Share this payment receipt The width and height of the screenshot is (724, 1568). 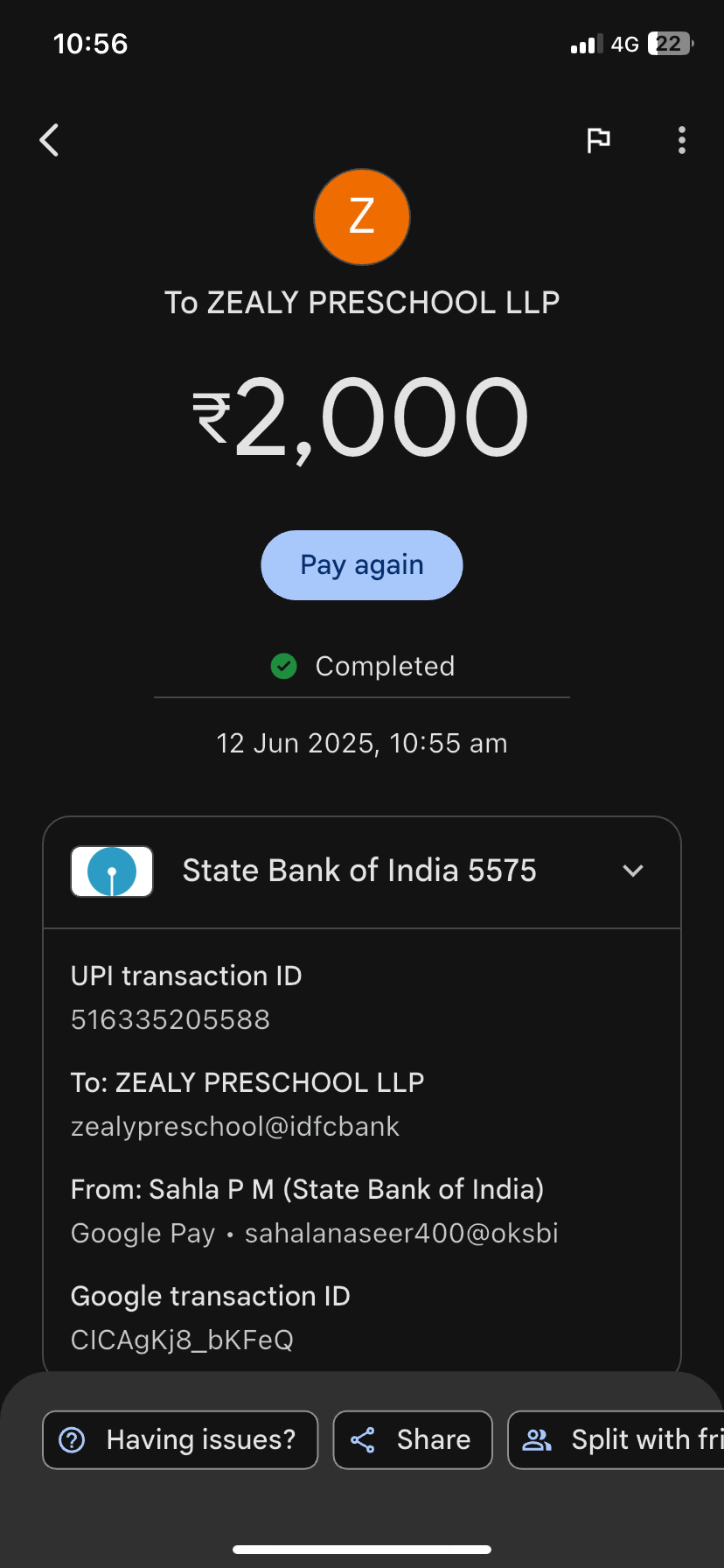coord(413,1439)
